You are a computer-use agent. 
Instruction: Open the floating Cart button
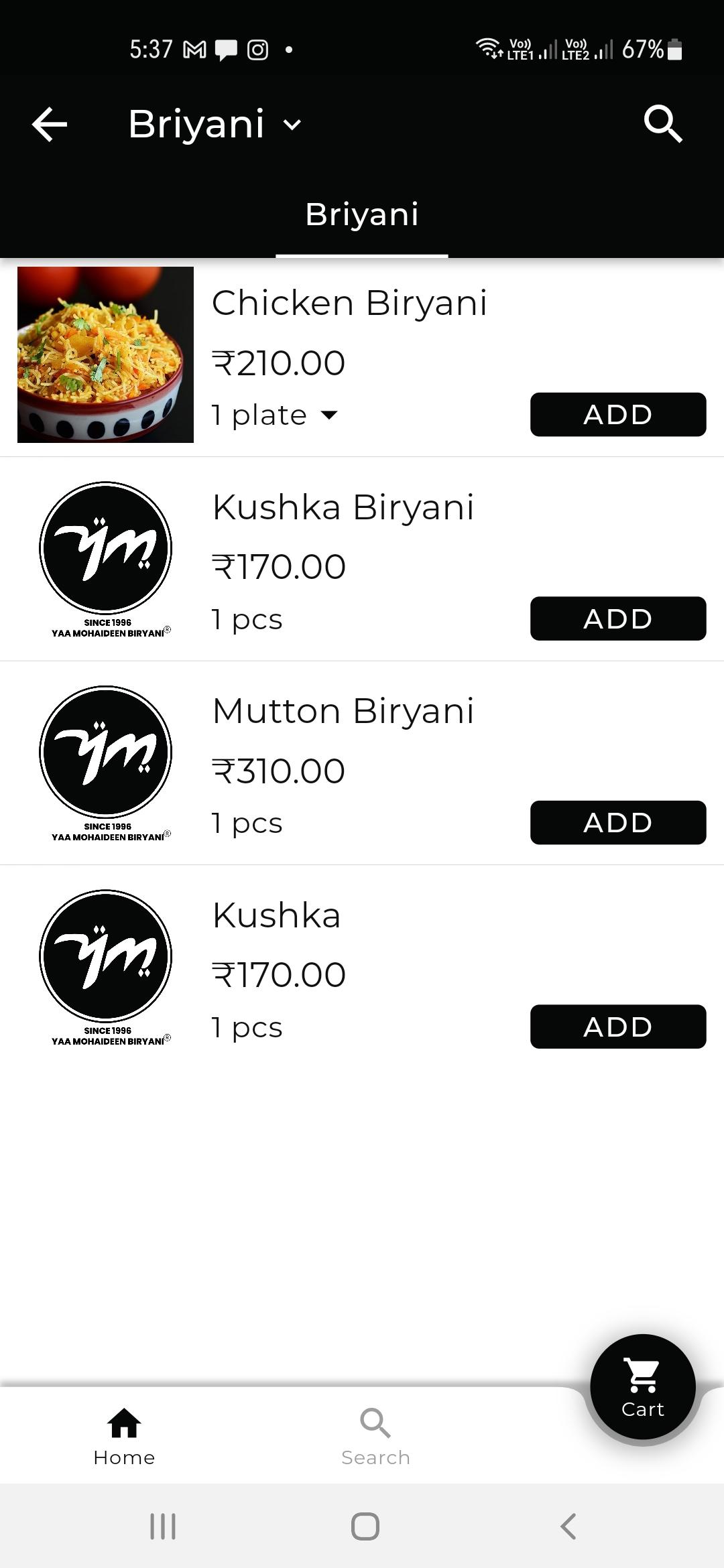click(642, 1386)
